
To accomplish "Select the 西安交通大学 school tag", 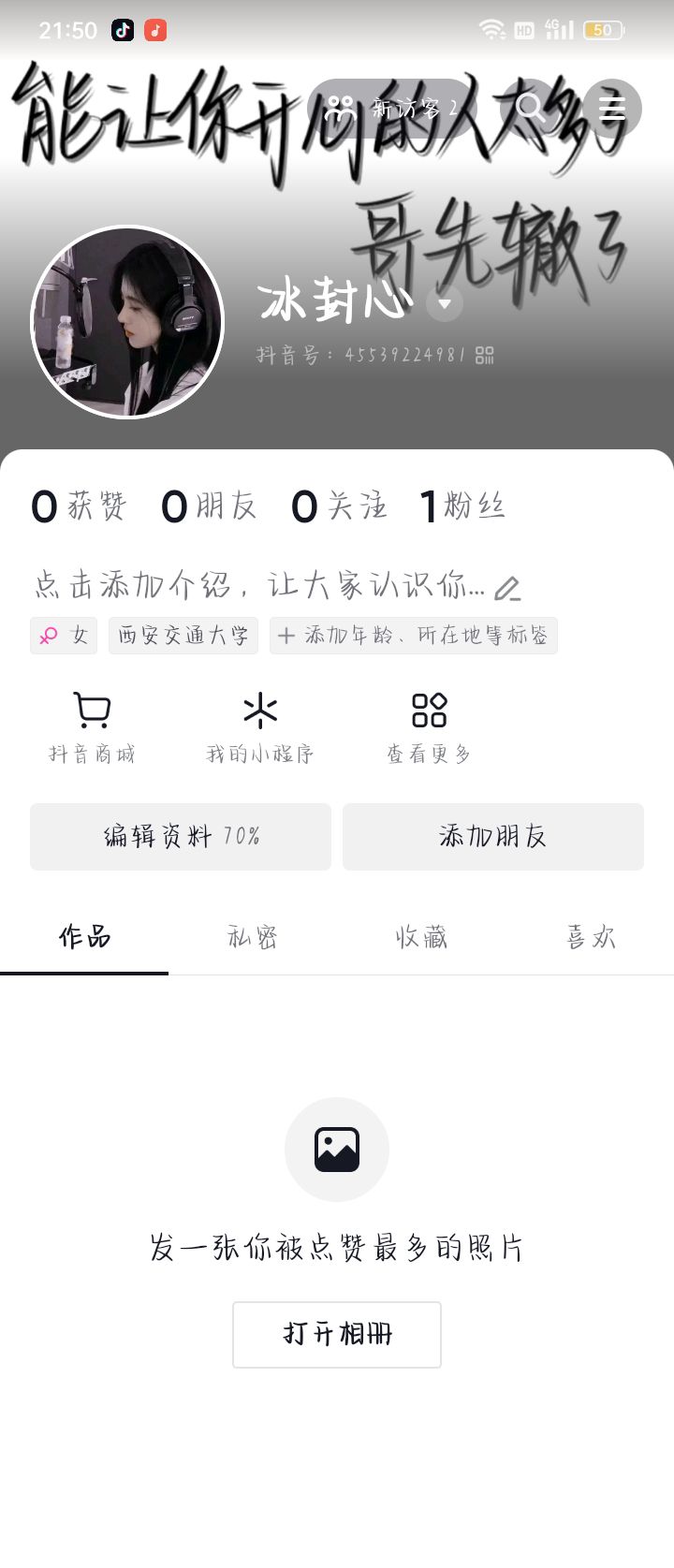I will point(183,636).
